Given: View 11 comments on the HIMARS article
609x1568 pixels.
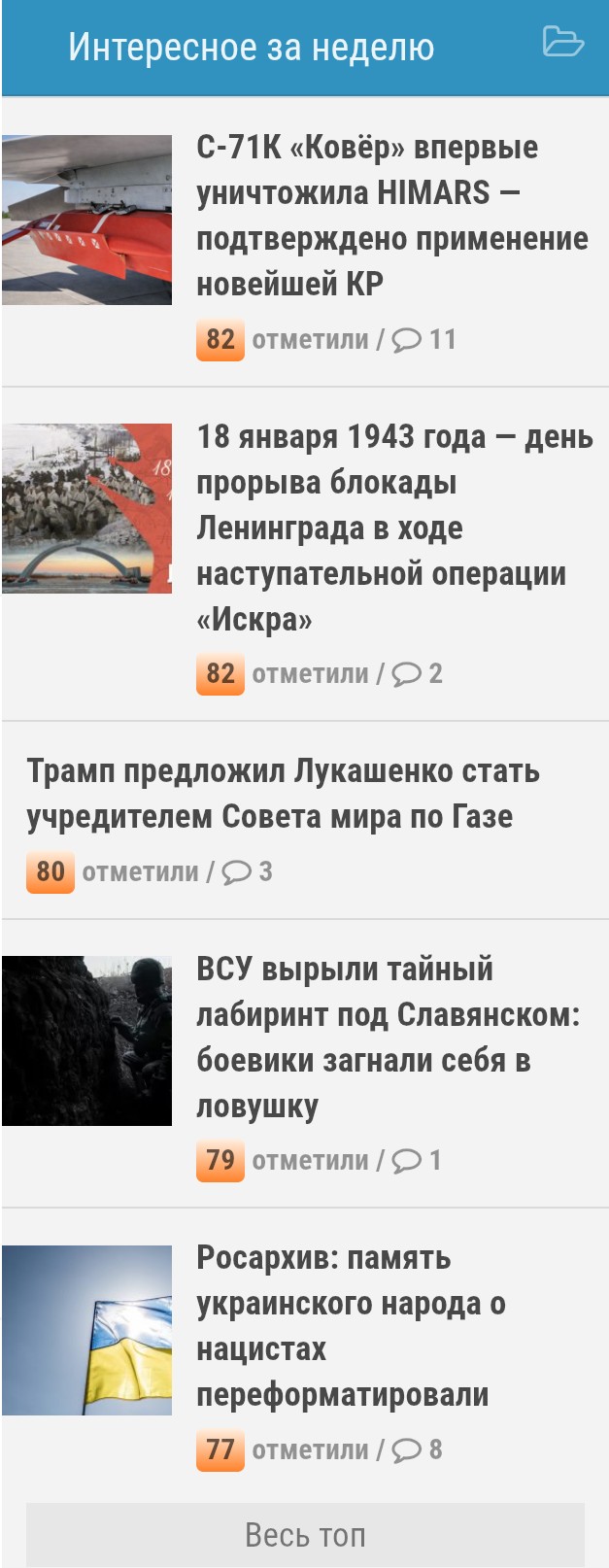Looking at the screenshot, I should (424, 340).
